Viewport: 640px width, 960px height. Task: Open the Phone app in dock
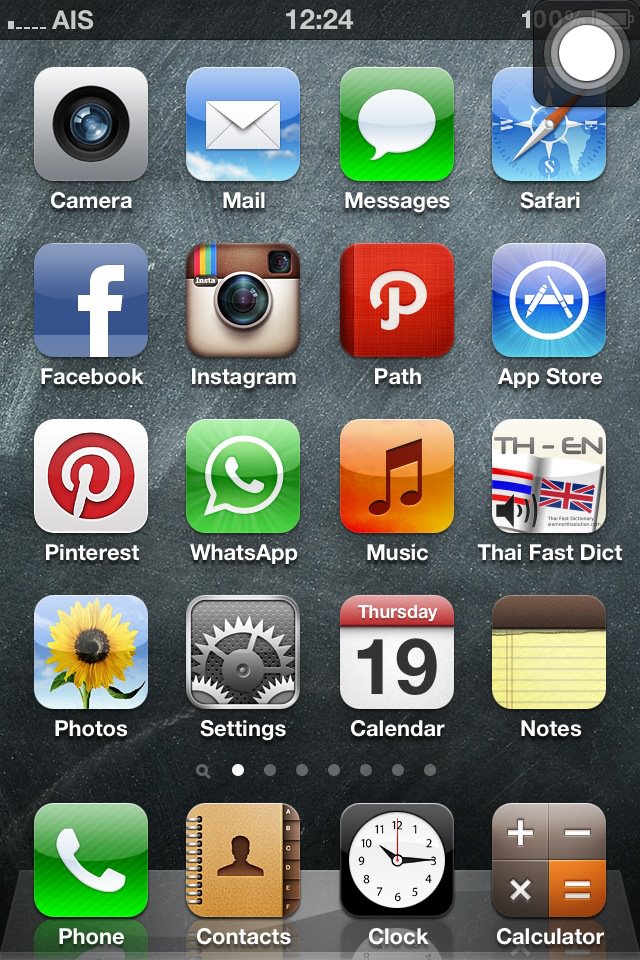91,860
